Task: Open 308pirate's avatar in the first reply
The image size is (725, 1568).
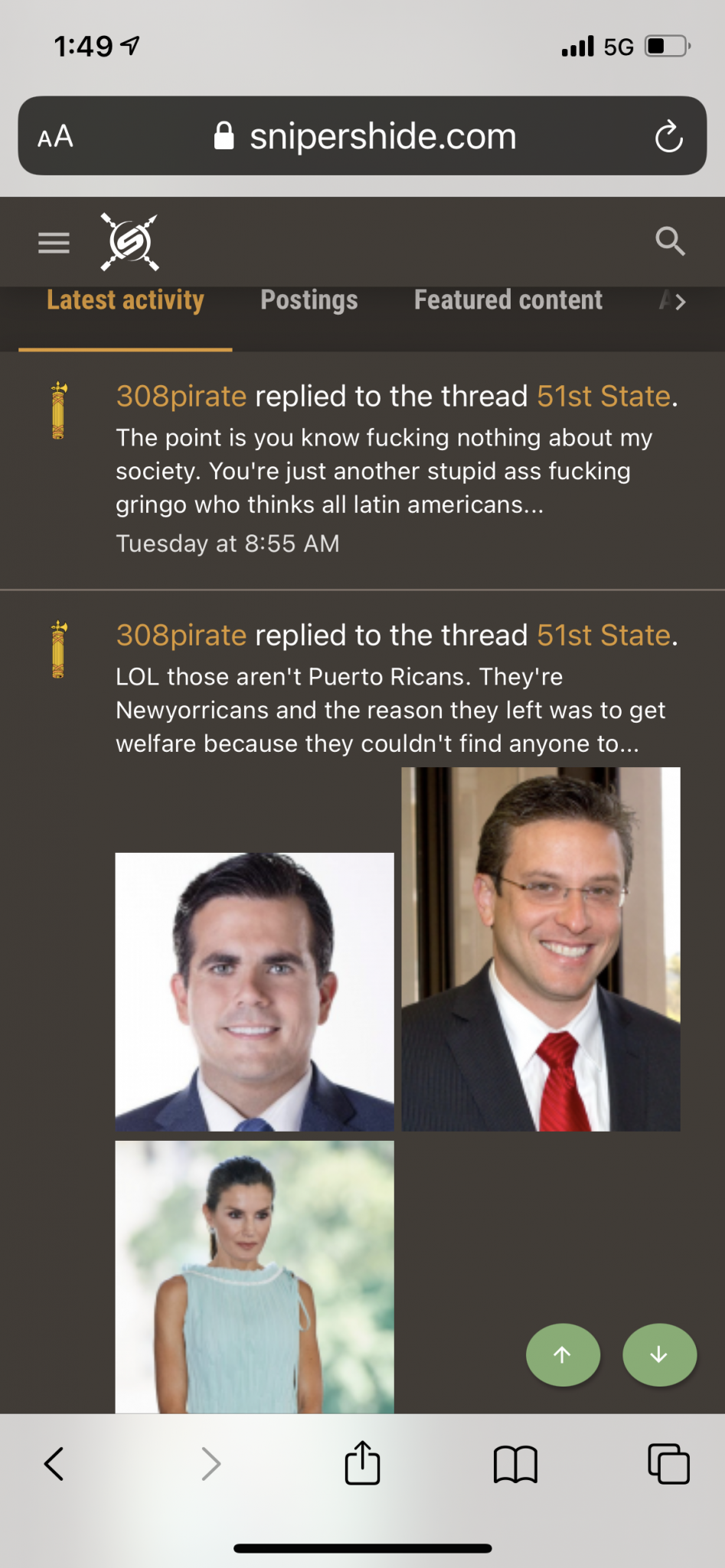Action: (x=59, y=411)
